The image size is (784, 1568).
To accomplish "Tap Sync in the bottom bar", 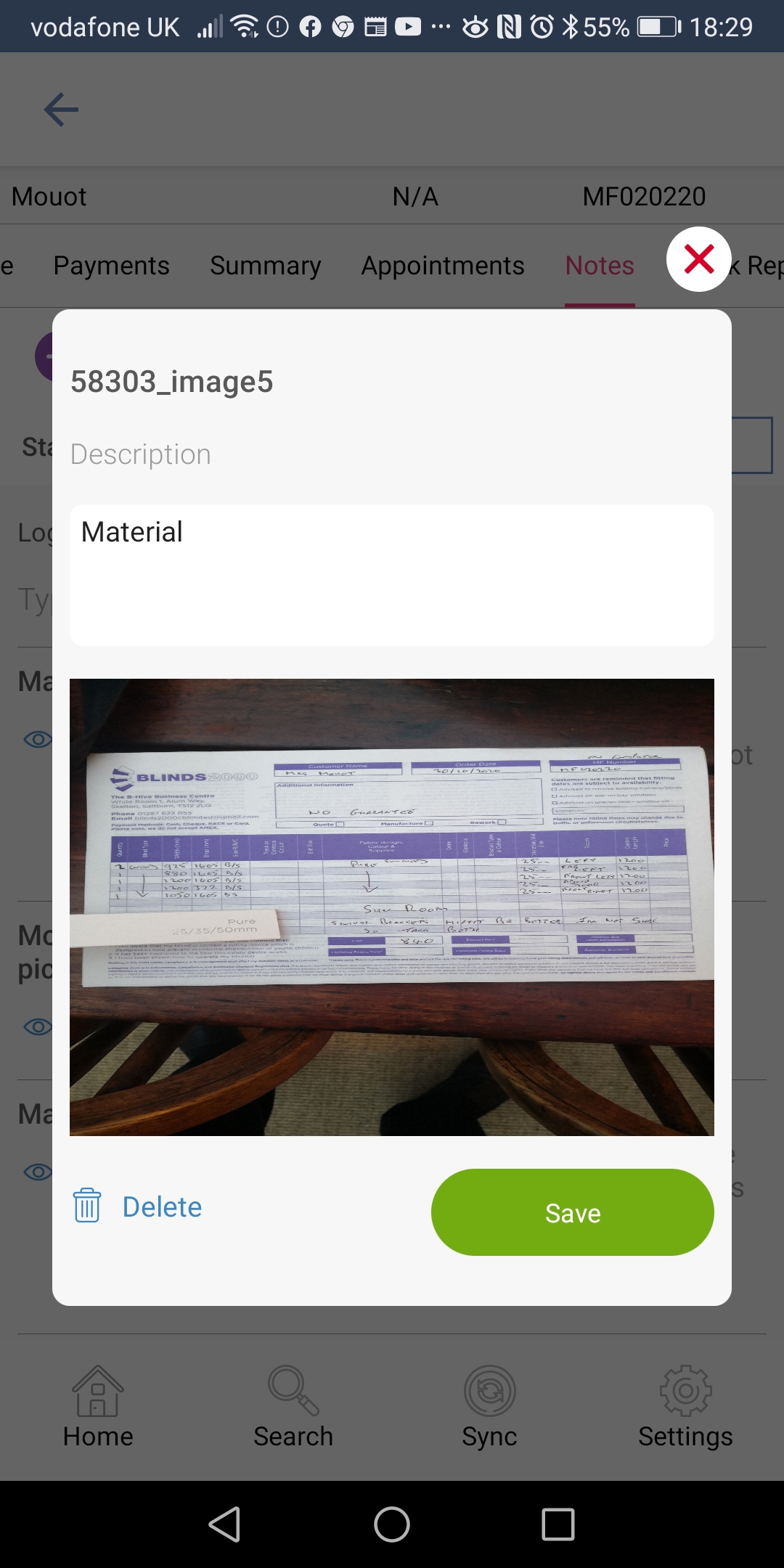I will point(489,1407).
